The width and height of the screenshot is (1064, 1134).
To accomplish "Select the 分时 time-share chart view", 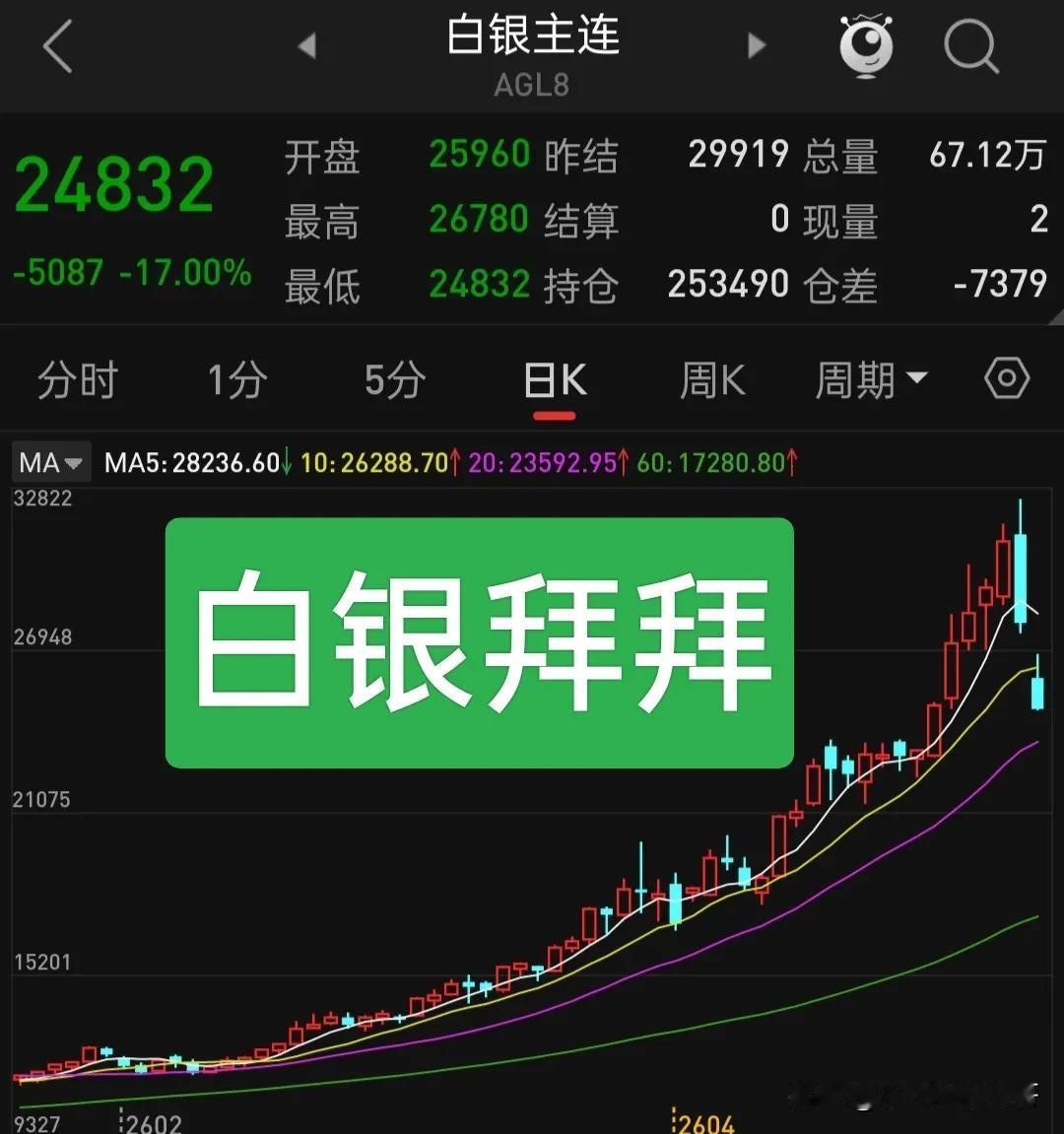I will coord(77,380).
